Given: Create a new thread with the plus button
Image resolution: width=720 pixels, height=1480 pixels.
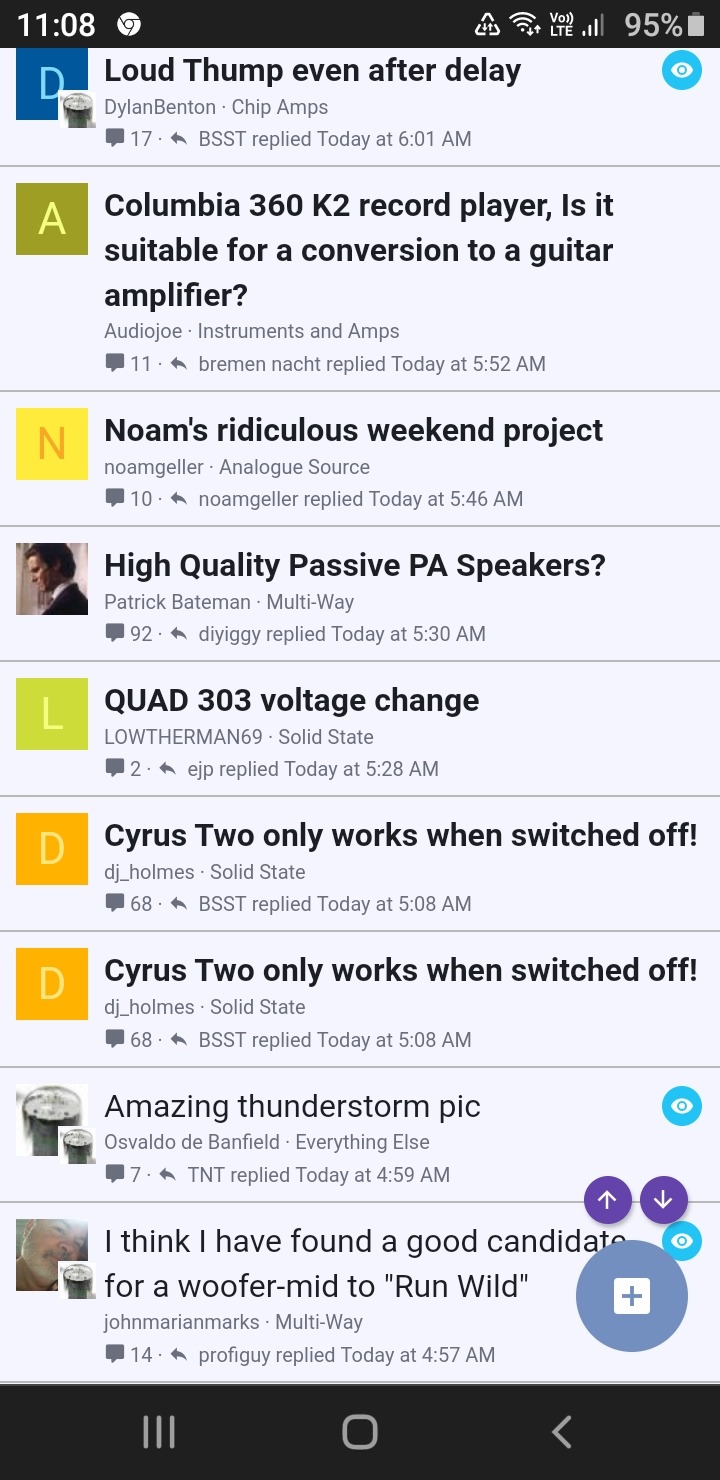Looking at the screenshot, I should tap(632, 1296).
